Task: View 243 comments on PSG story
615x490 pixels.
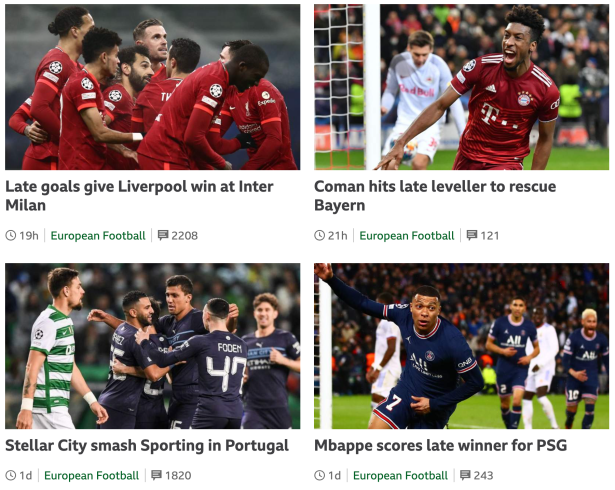Action: [480, 476]
